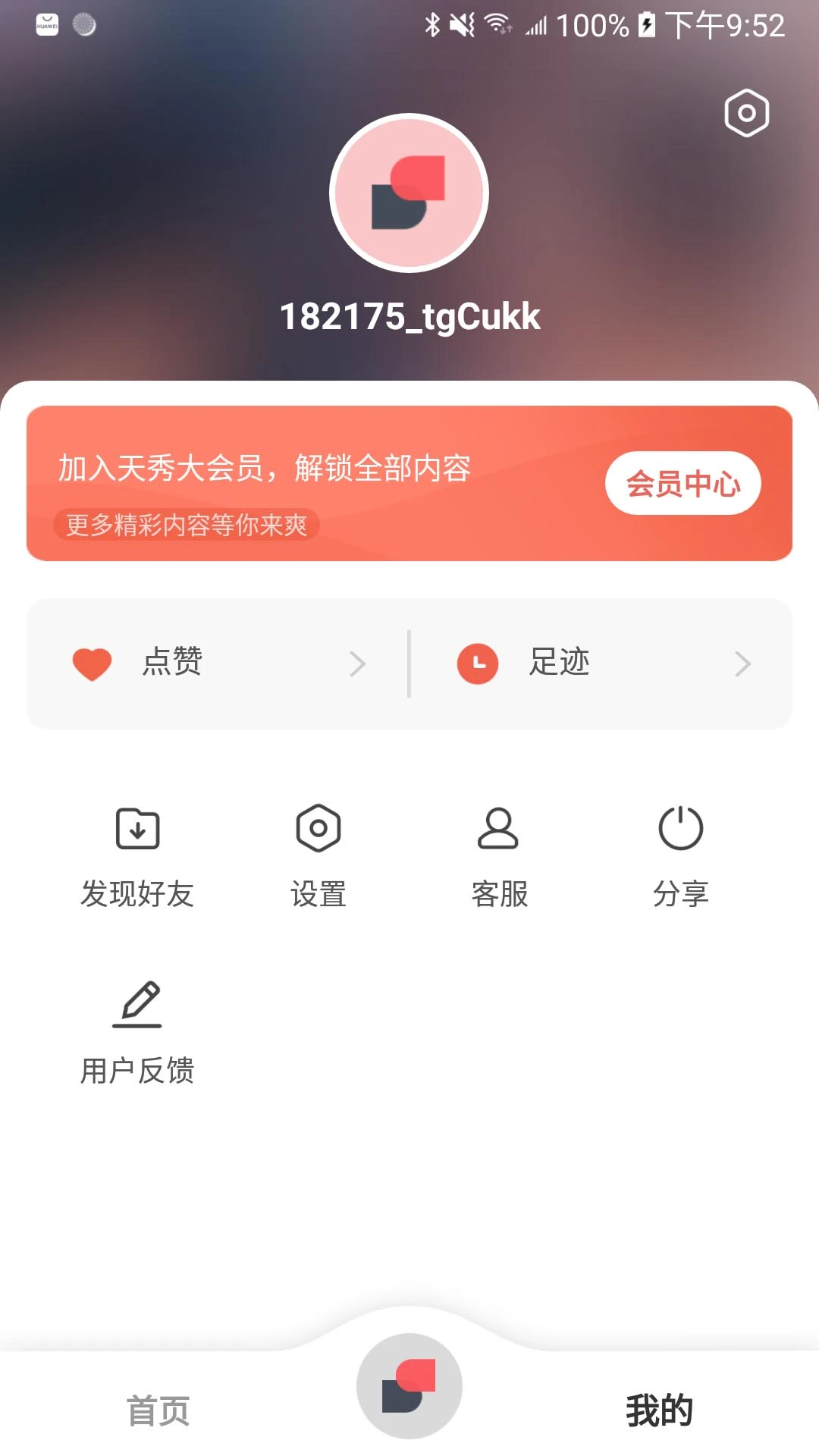The width and height of the screenshot is (819, 1456).
Task: Tap the 会员中心 membership button
Action: pos(682,483)
